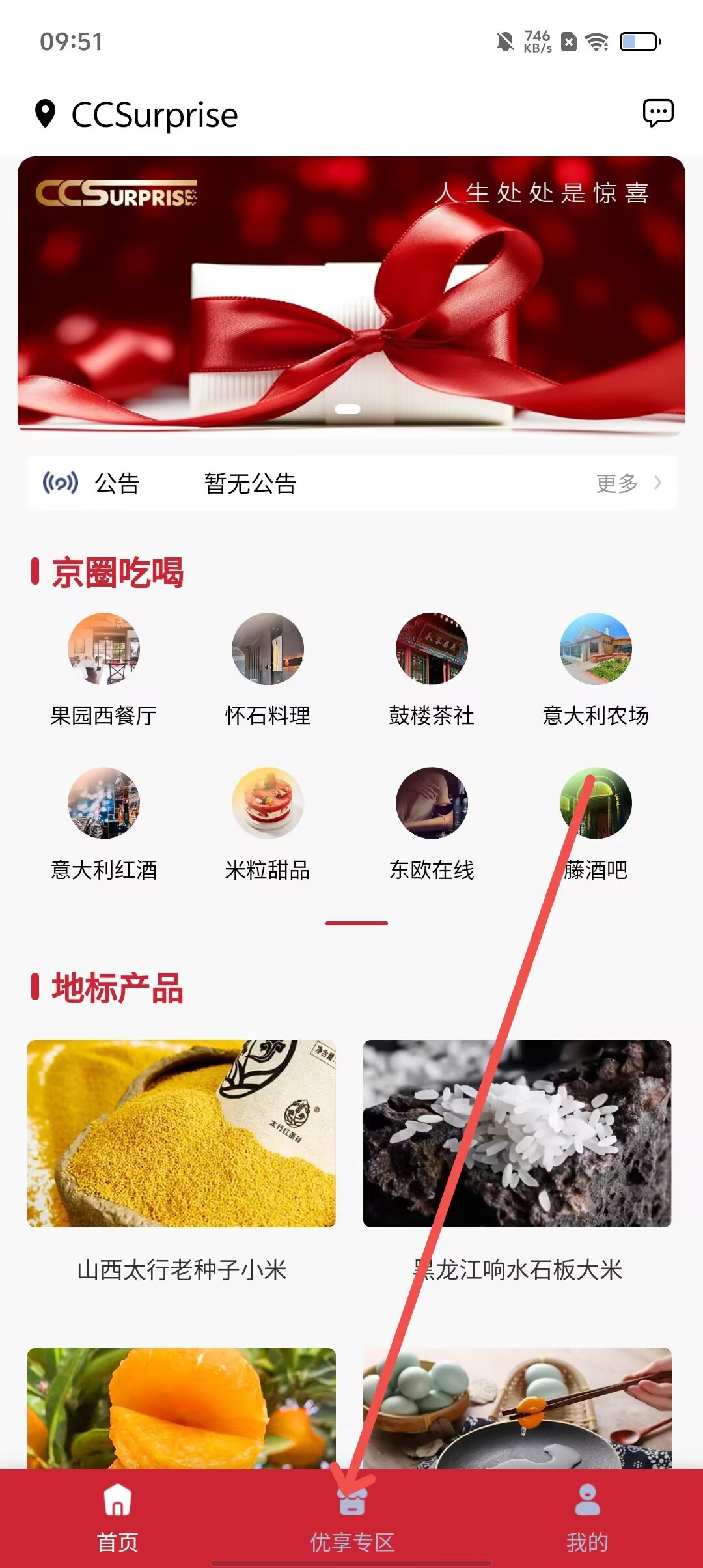Open the messages chat icon
Image resolution: width=703 pixels, height=1568 pixels.
657,114
